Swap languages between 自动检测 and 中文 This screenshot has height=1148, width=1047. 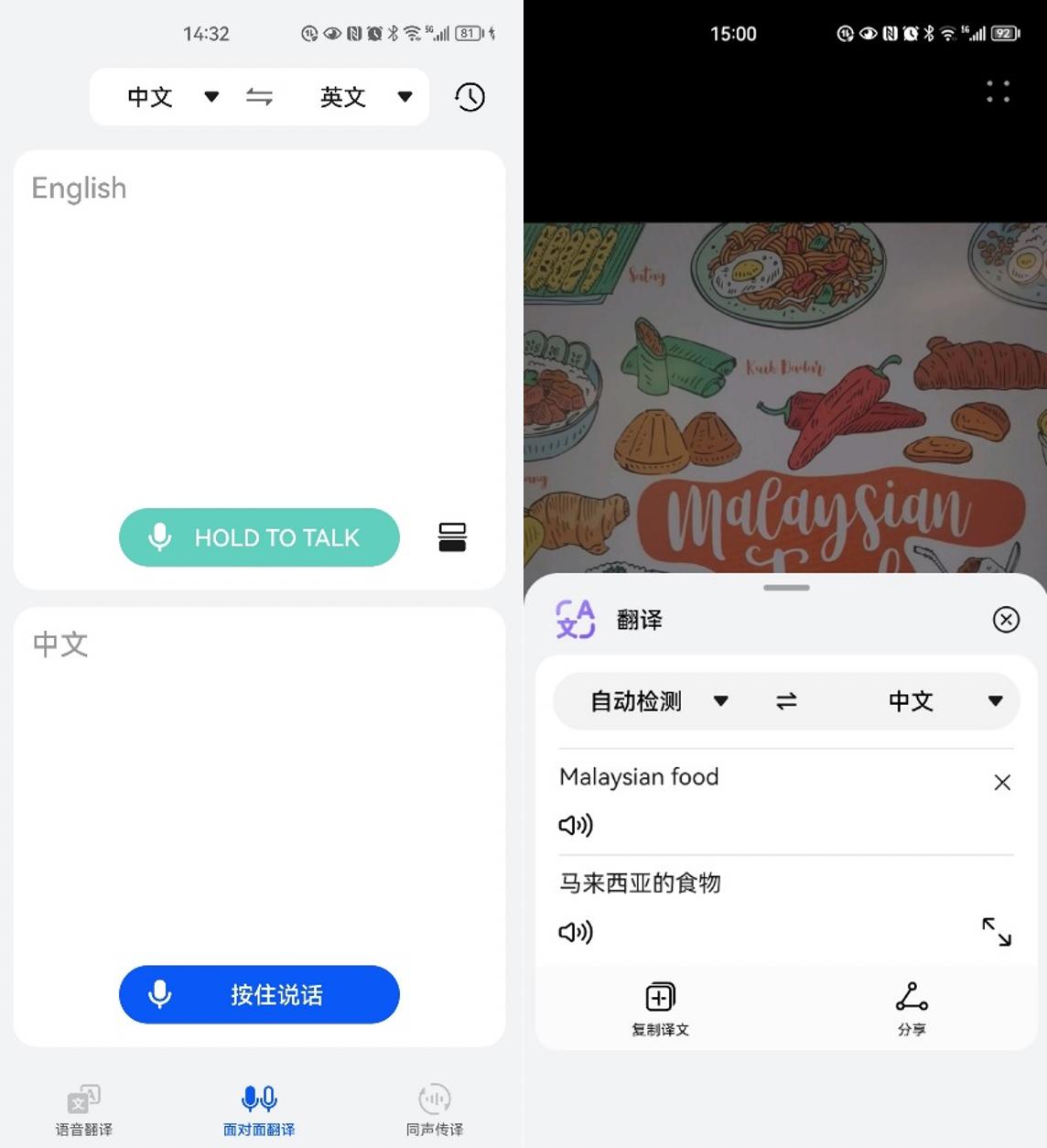click(785, 701)
